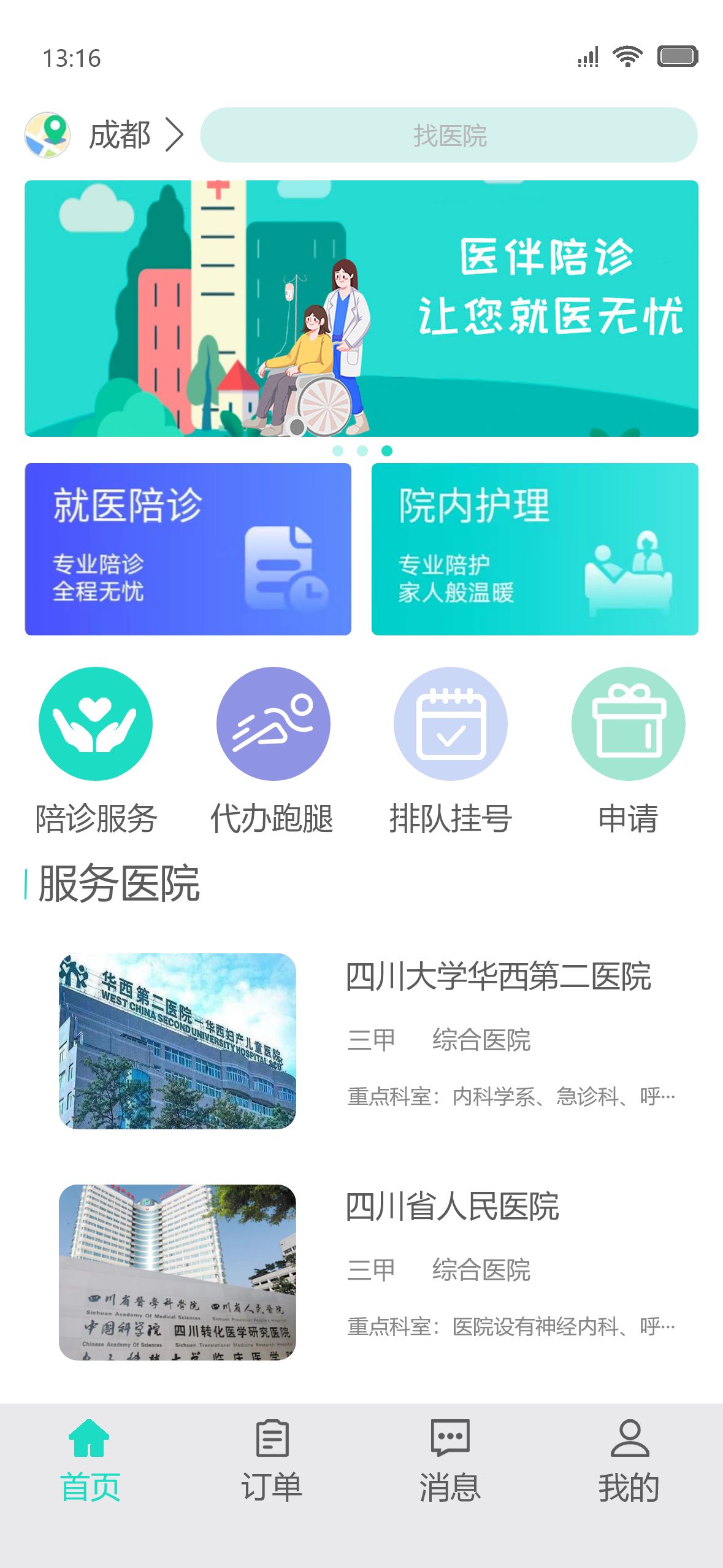Switch to the 订单 tab

click(272, 1460)
